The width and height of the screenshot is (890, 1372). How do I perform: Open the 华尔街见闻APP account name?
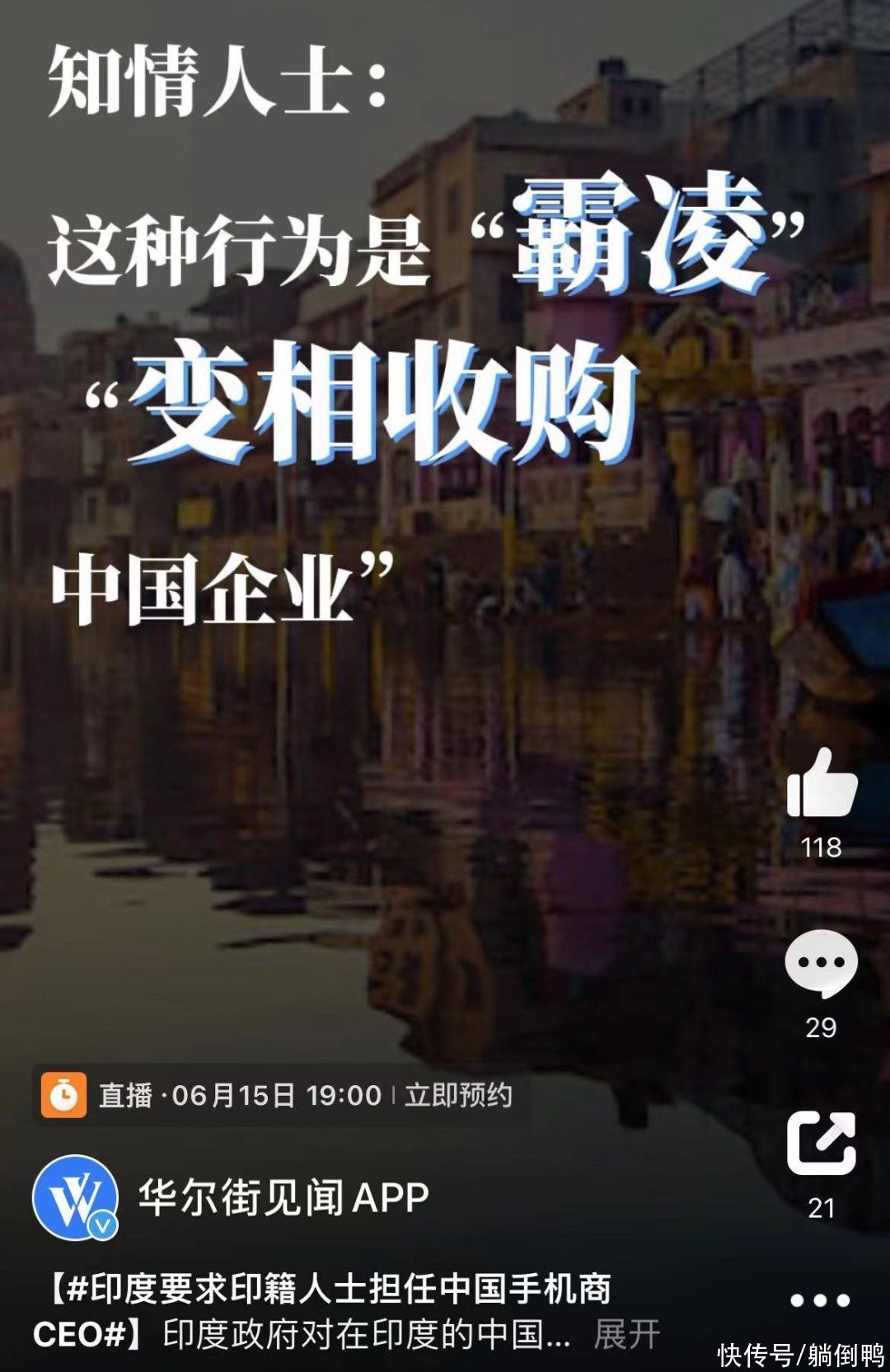tap(283, 1197)
